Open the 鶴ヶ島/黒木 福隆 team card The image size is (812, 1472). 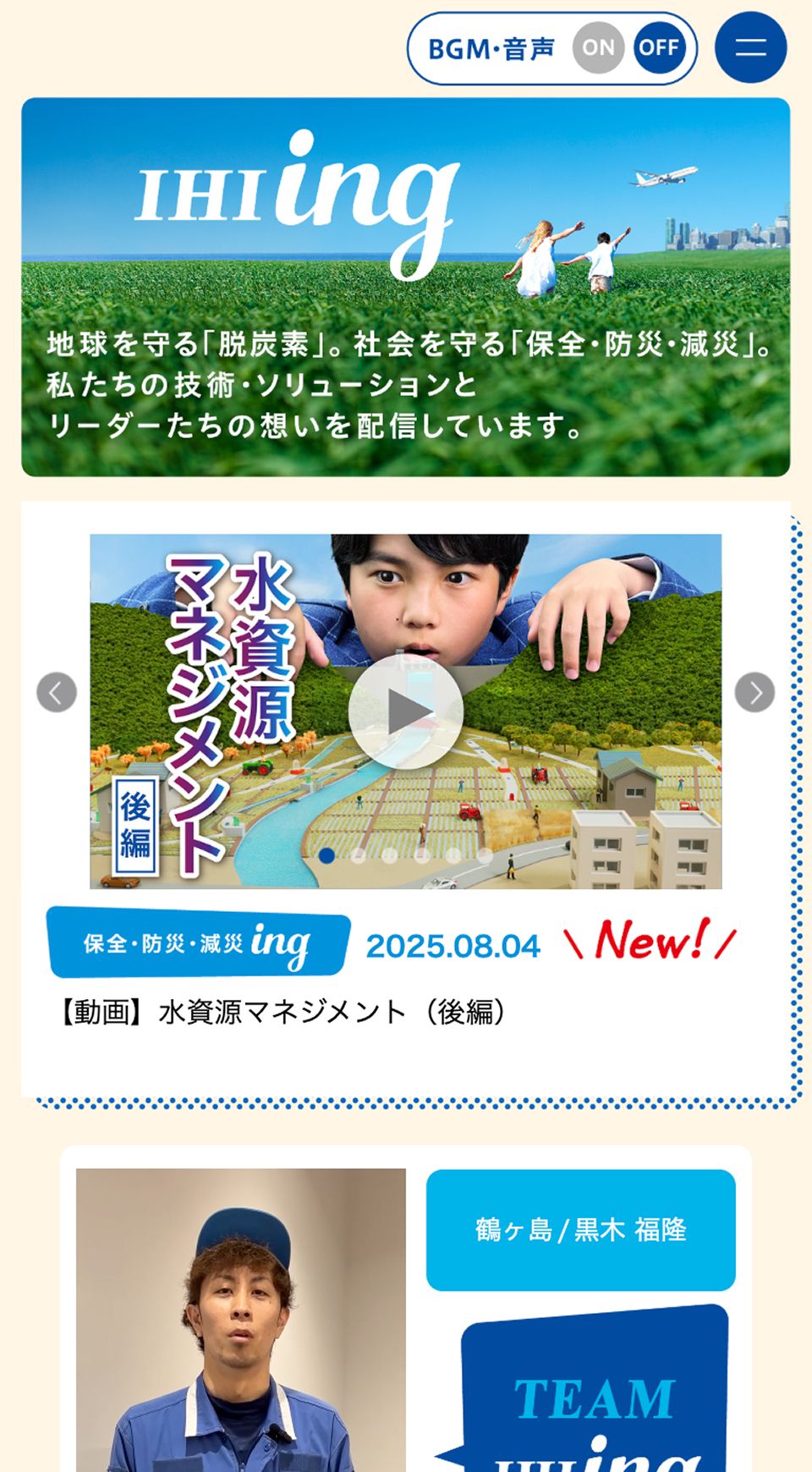pos(580,1230)
